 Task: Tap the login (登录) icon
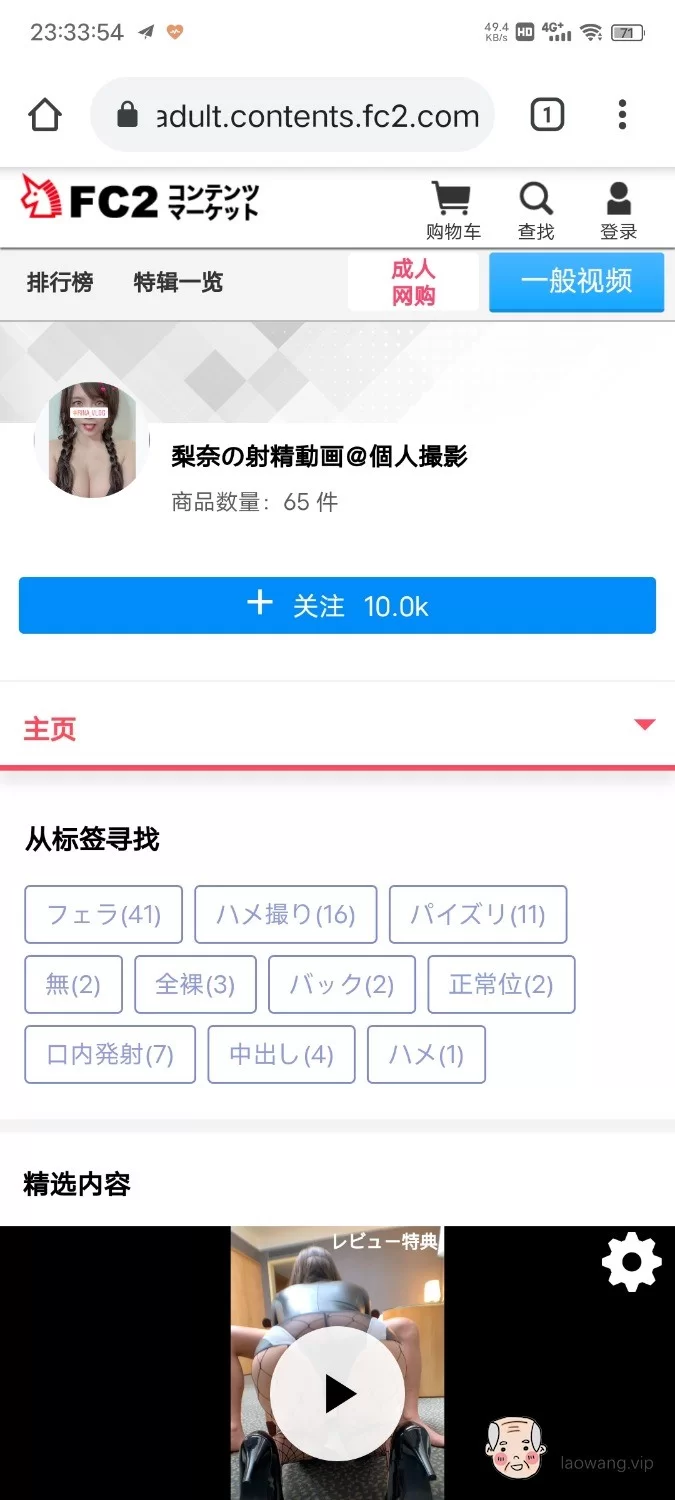[619, 210]
